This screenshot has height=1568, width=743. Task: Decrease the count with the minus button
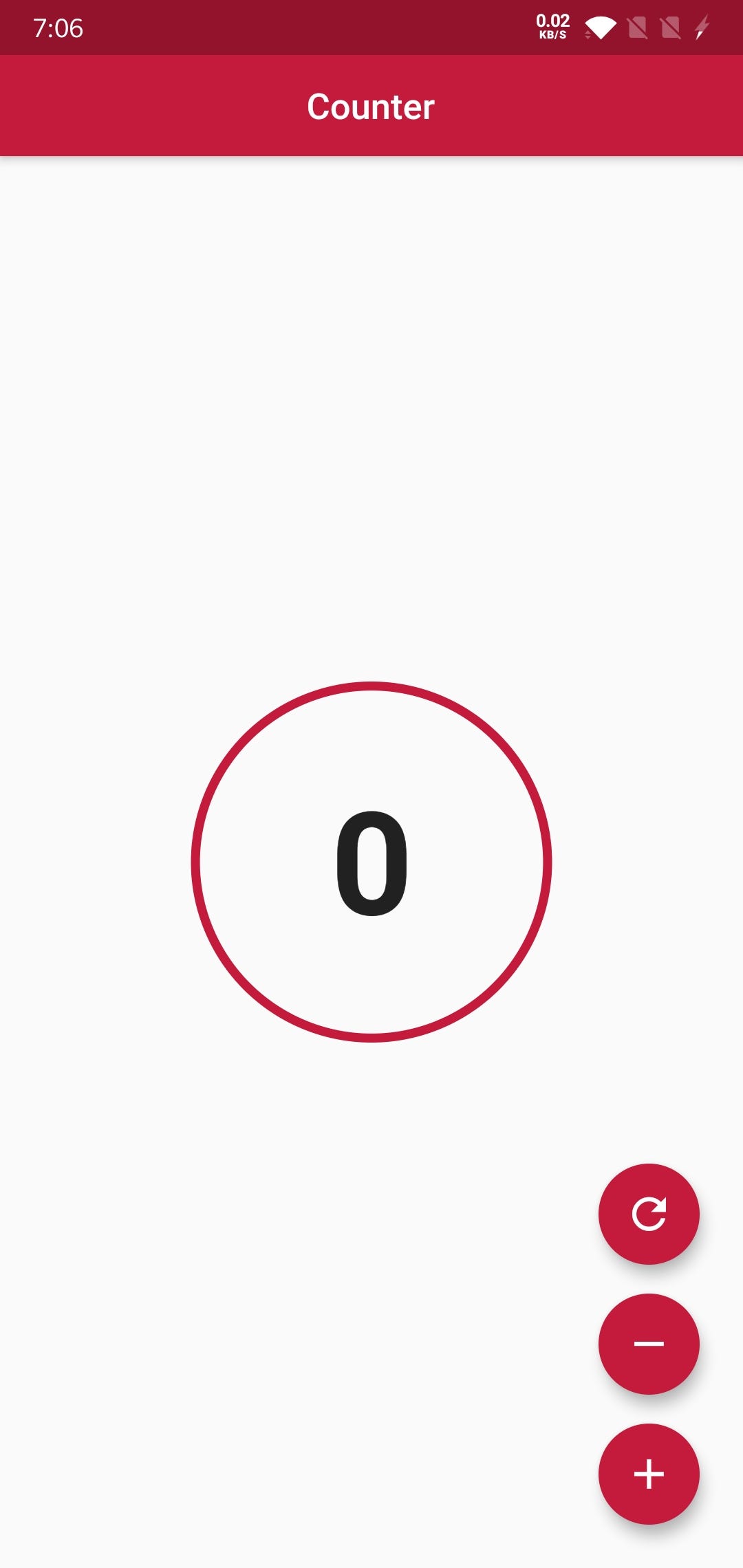[x=649, y=1344]
